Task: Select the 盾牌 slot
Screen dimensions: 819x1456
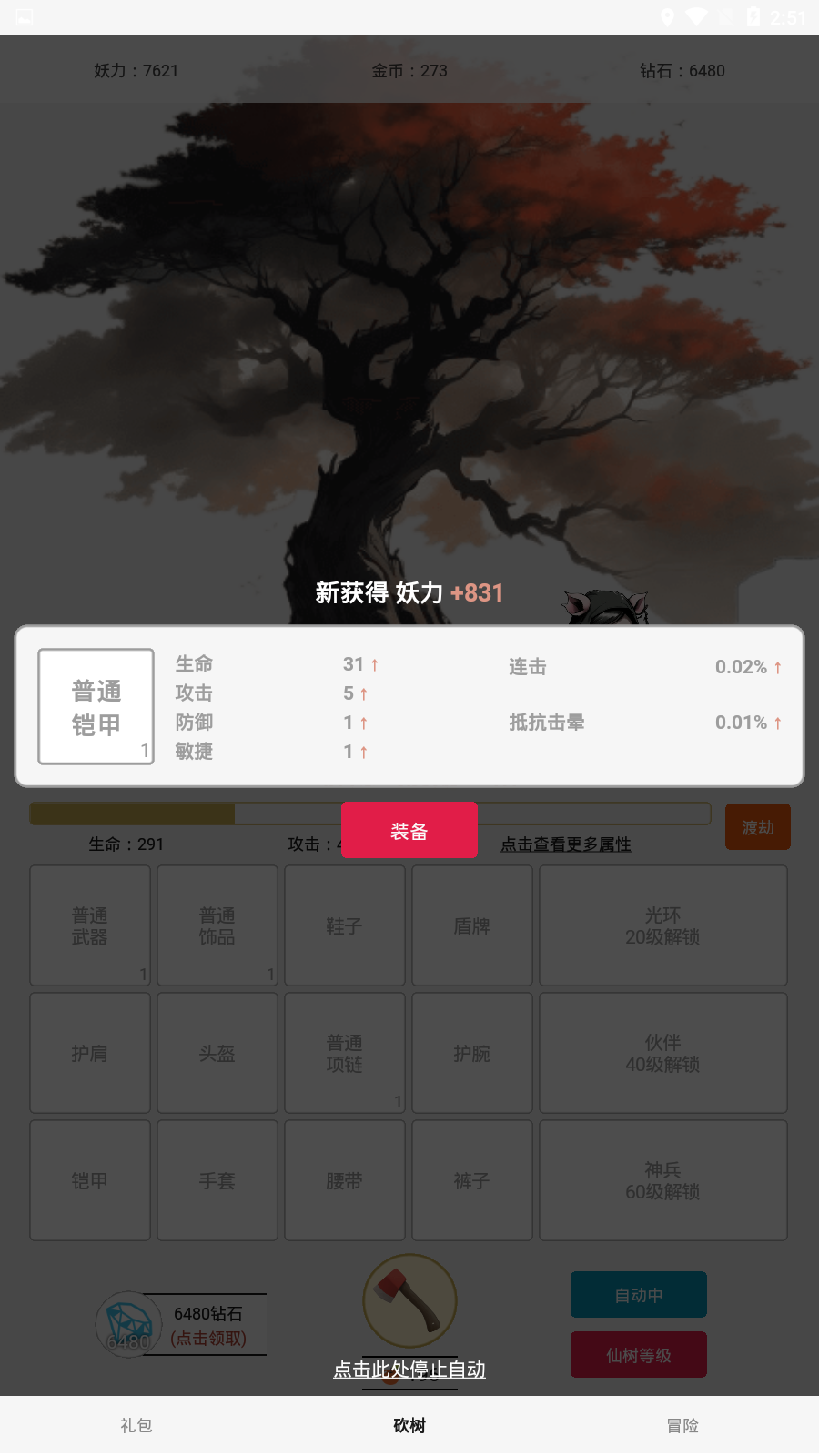Action: click(472, 925)
